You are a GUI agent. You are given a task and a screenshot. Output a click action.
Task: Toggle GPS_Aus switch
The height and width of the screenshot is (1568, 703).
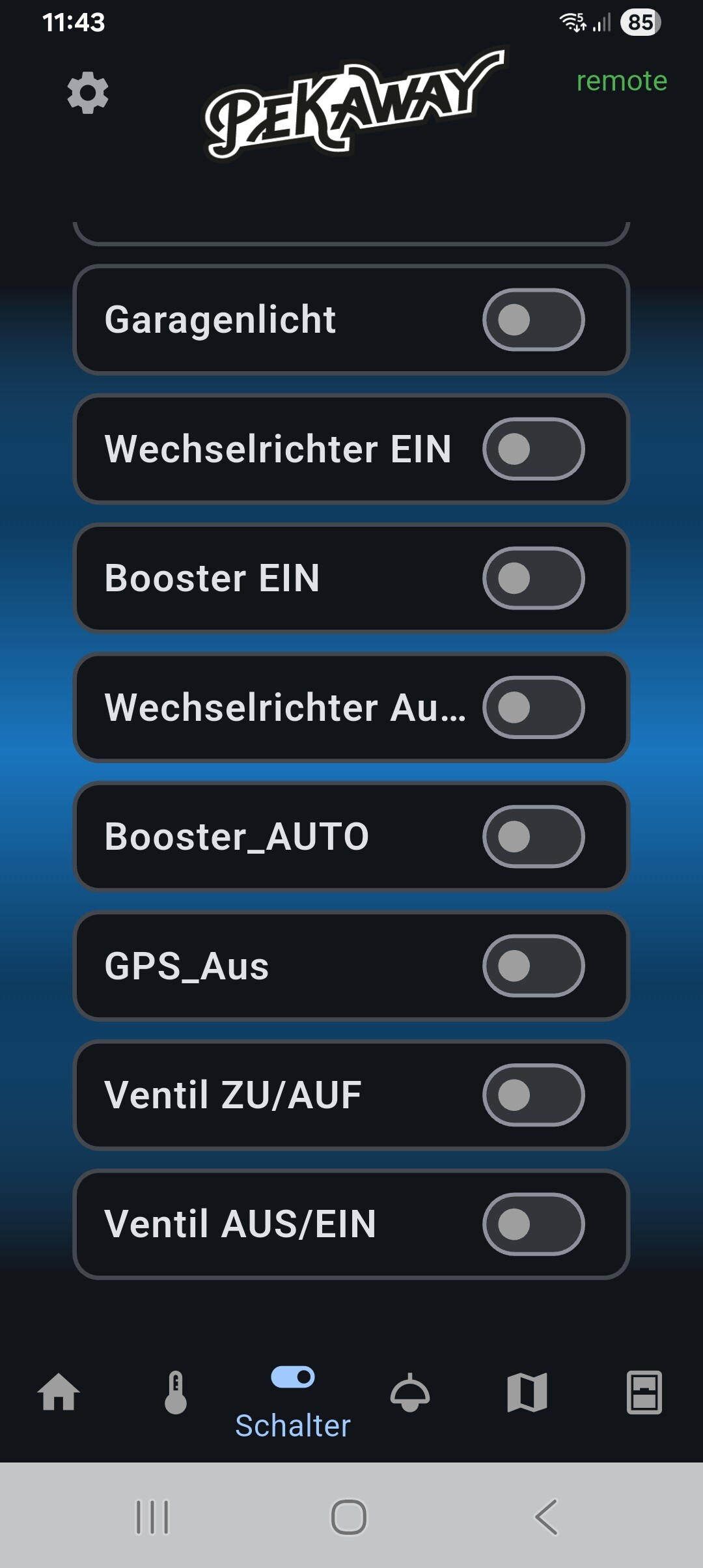click(x=533, y=966)
